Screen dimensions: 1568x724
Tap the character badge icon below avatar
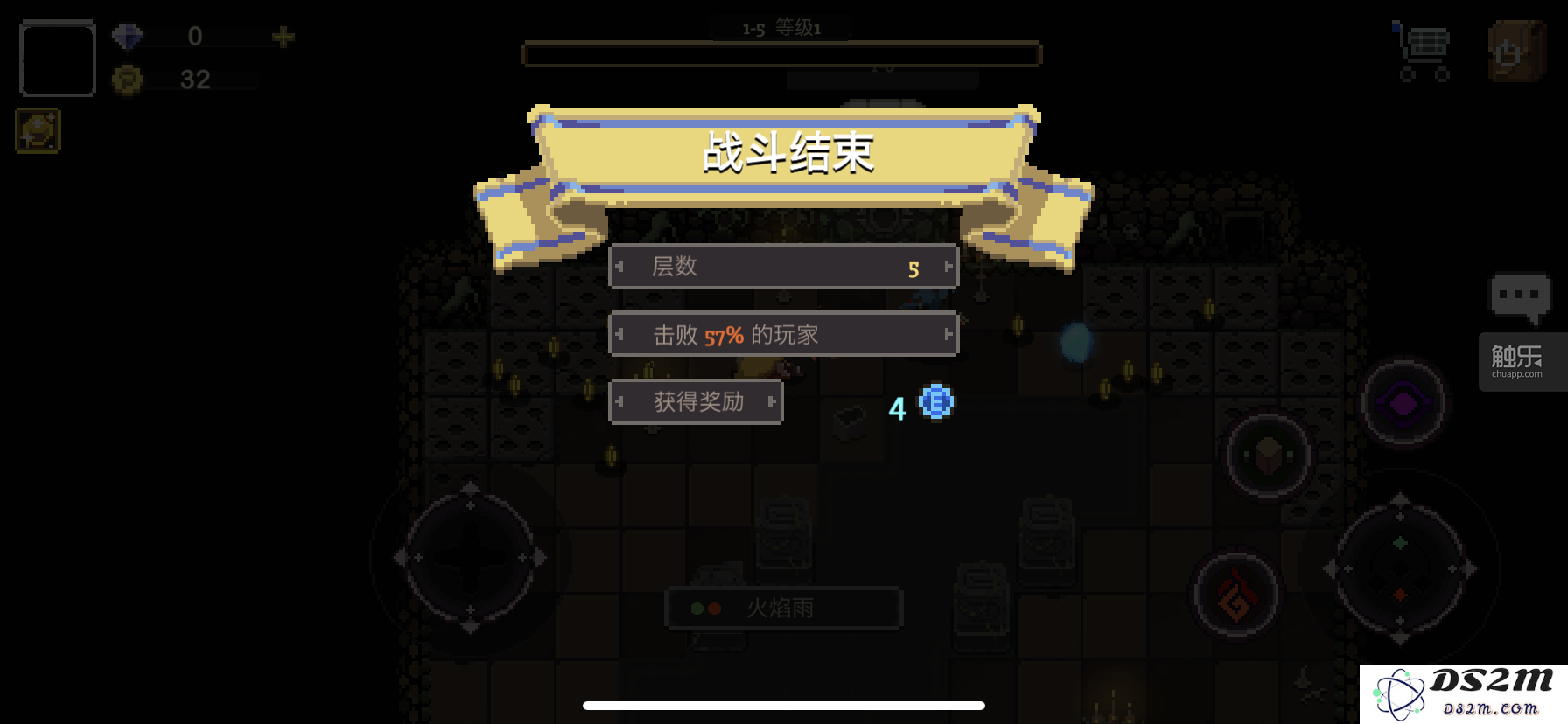coord(38,132)
